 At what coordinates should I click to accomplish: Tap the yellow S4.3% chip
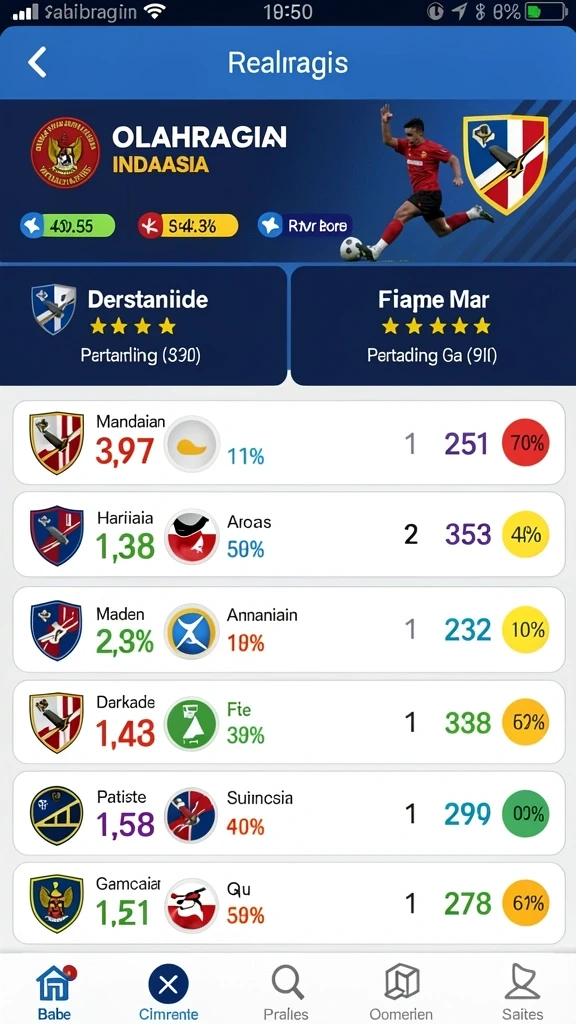[187, 226]
